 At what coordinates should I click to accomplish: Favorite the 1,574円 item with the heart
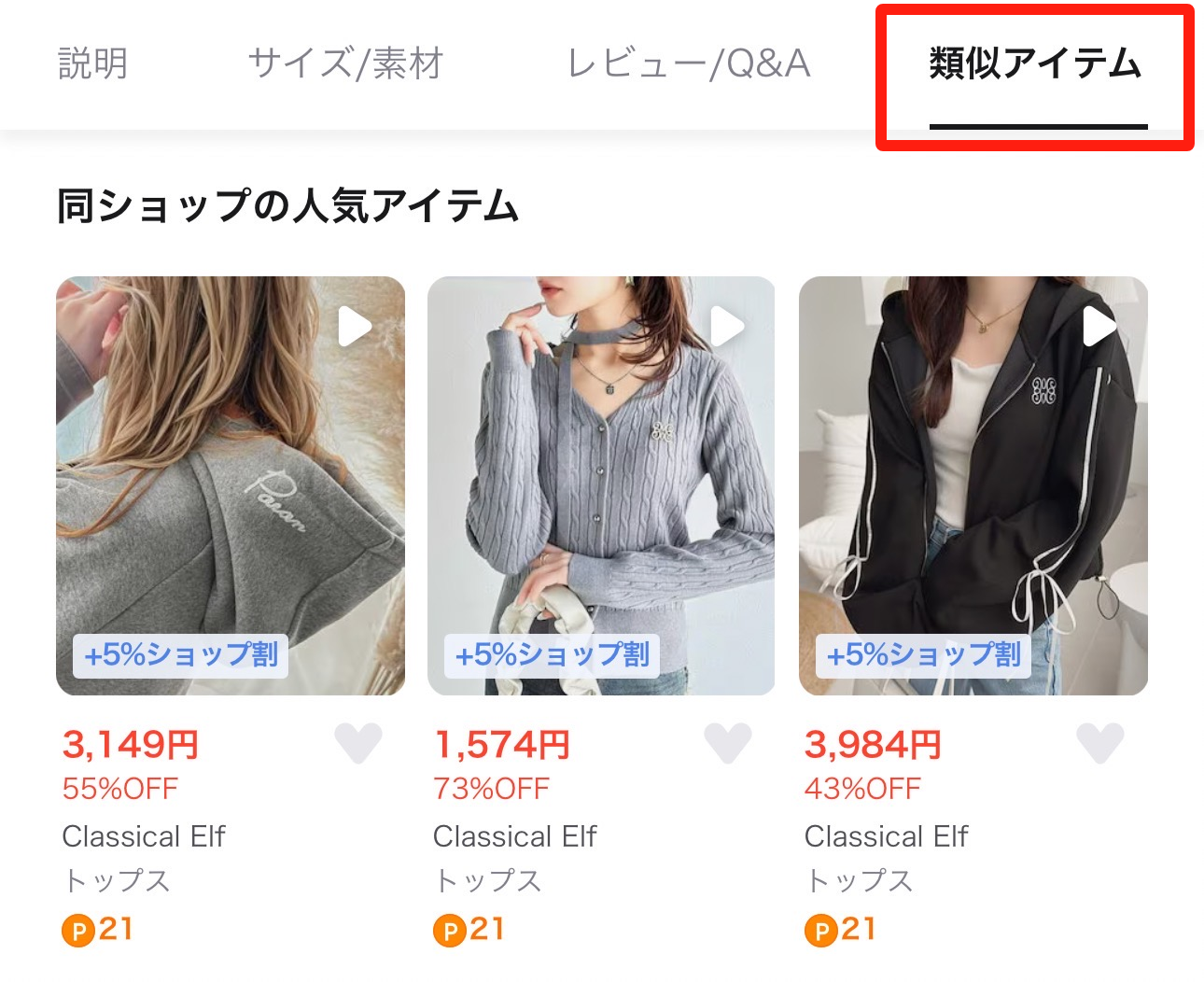(x=728, y=743)
